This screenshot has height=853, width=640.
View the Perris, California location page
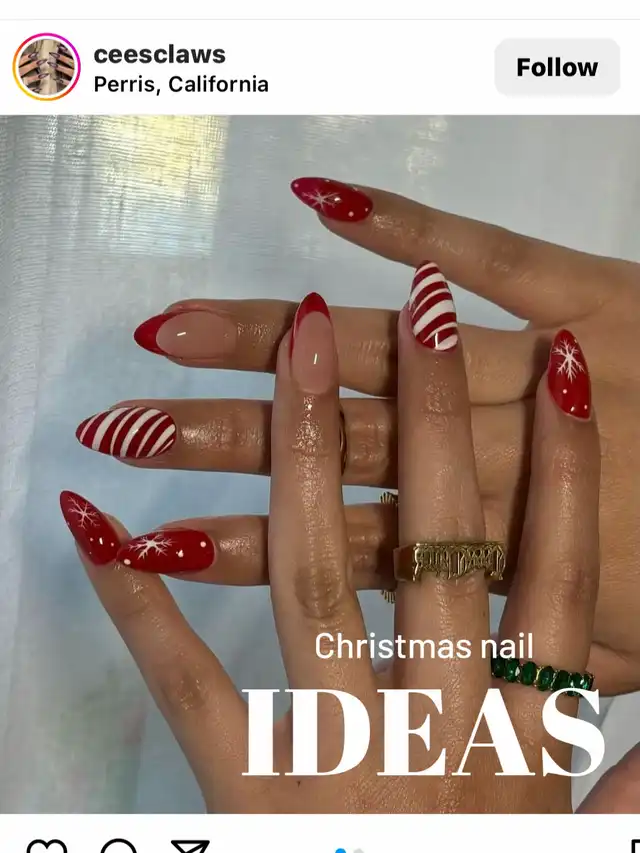pyautogui.click(x=181, y=84)
